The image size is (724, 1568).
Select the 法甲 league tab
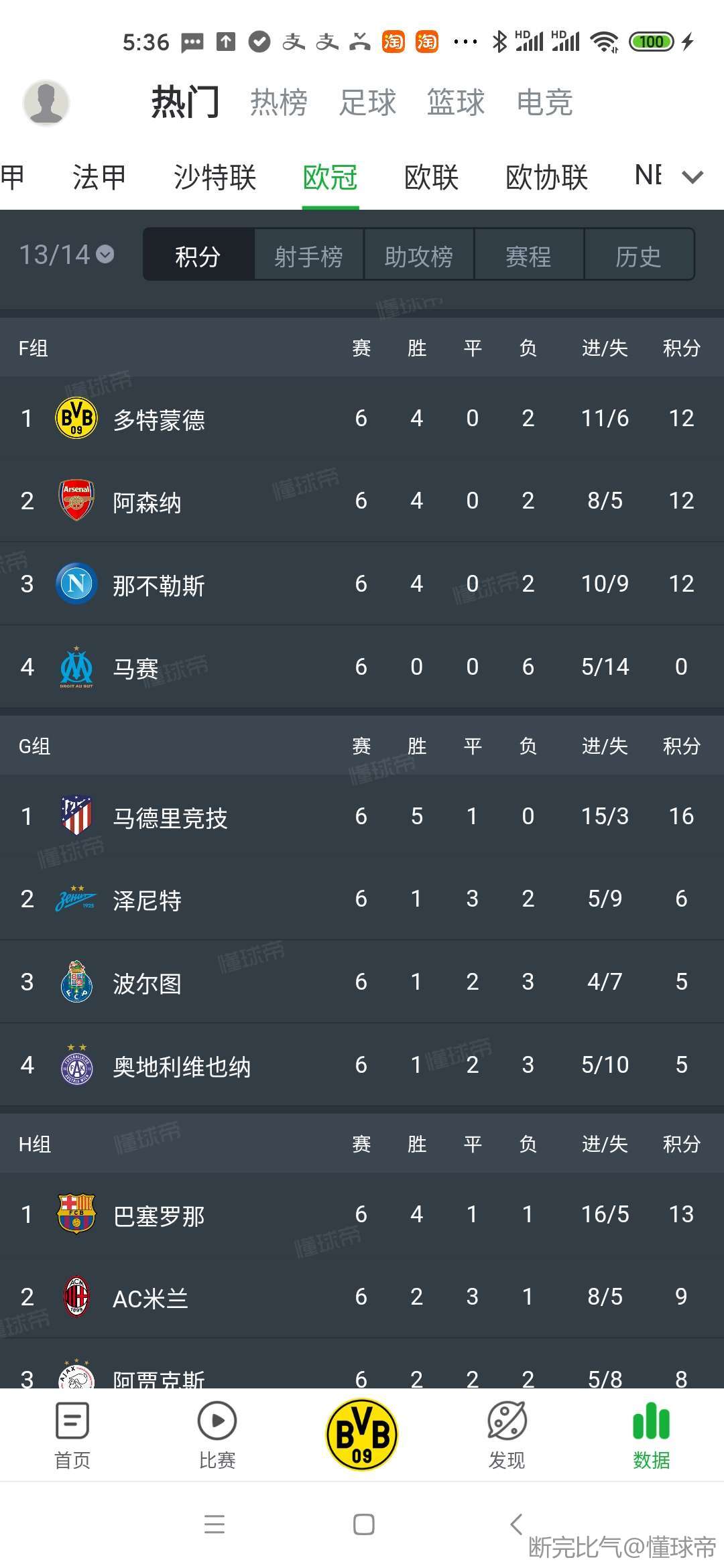pos(99,178)
